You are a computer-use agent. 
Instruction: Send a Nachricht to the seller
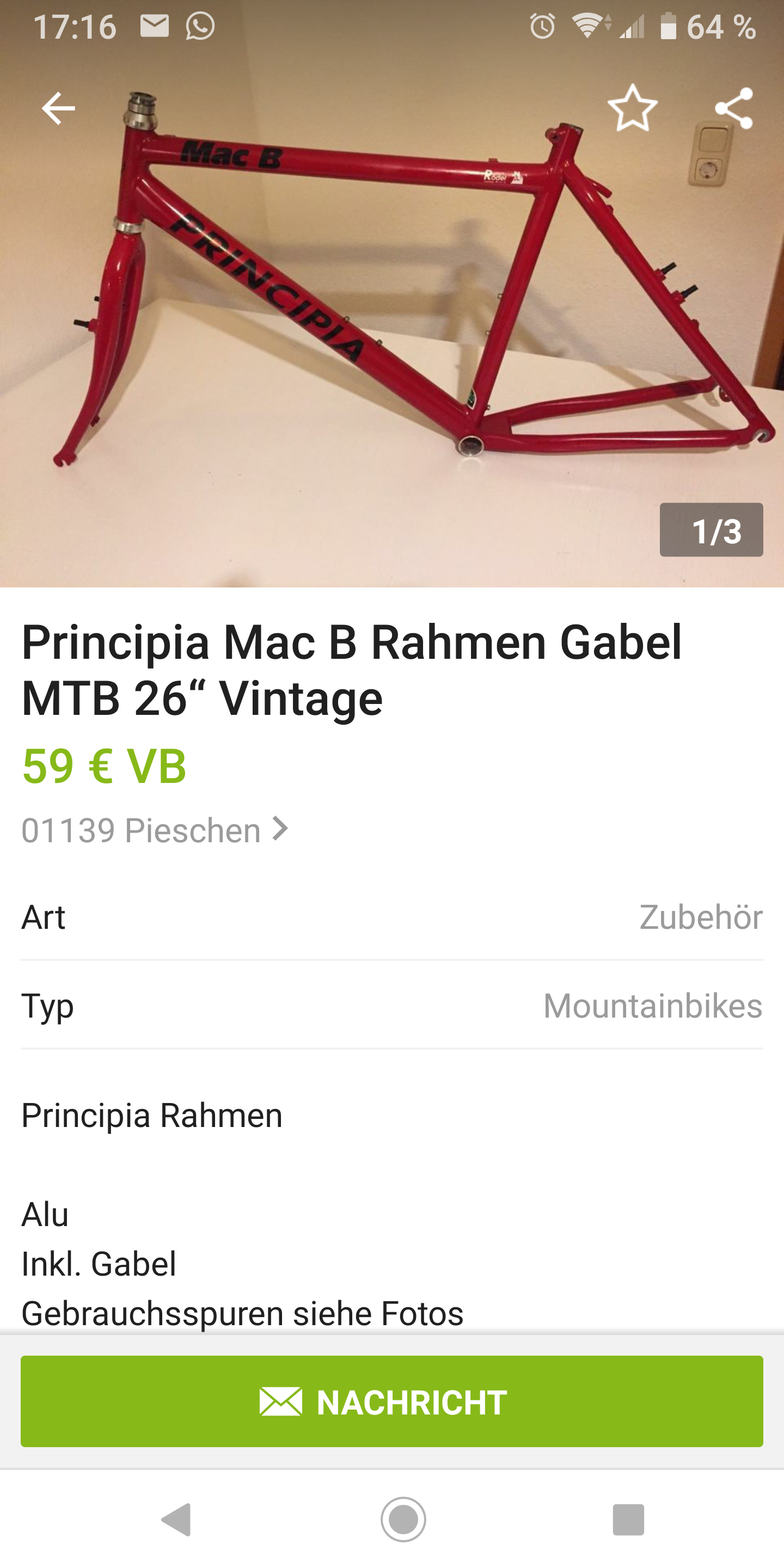click(392, 1402)
